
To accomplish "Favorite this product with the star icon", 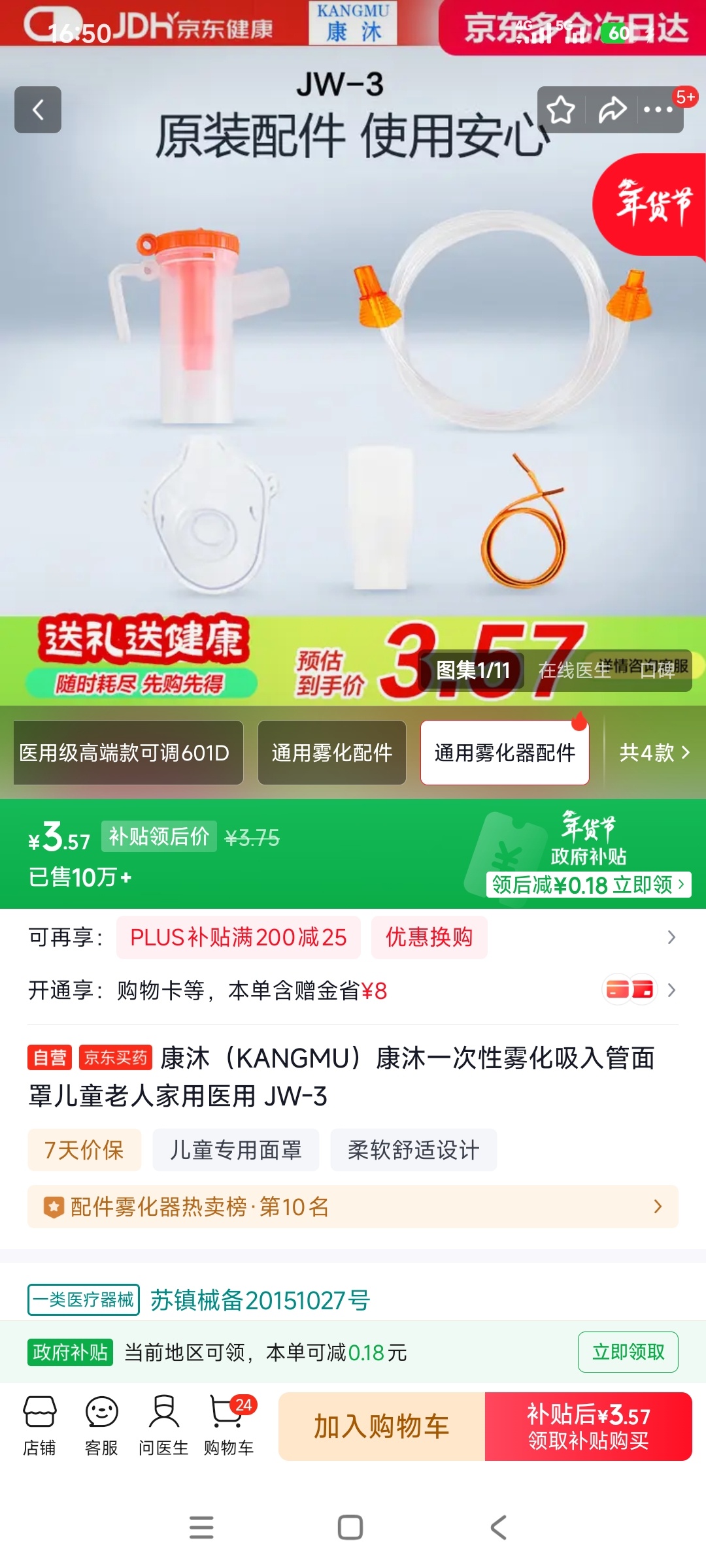I will tap(561, 110).
